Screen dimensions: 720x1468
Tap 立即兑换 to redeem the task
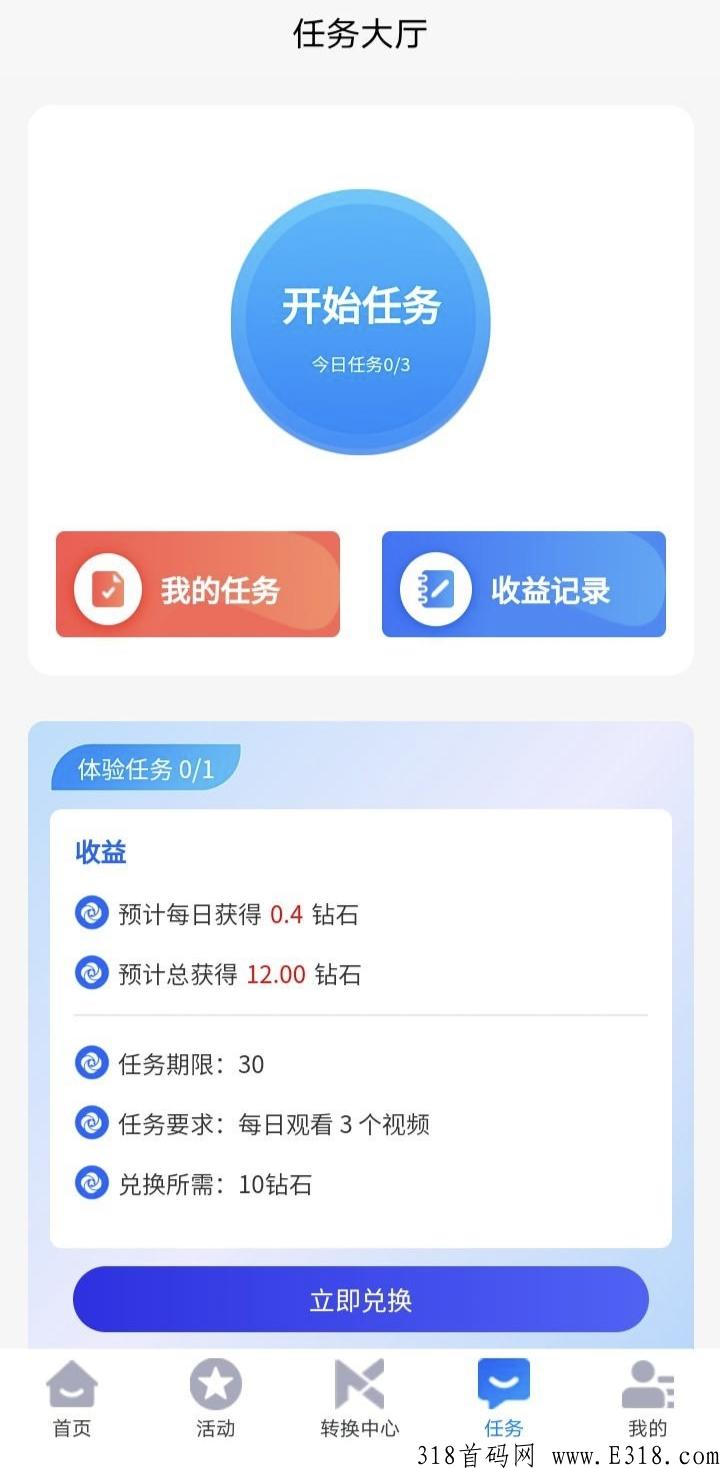[x=360, y=1300]
